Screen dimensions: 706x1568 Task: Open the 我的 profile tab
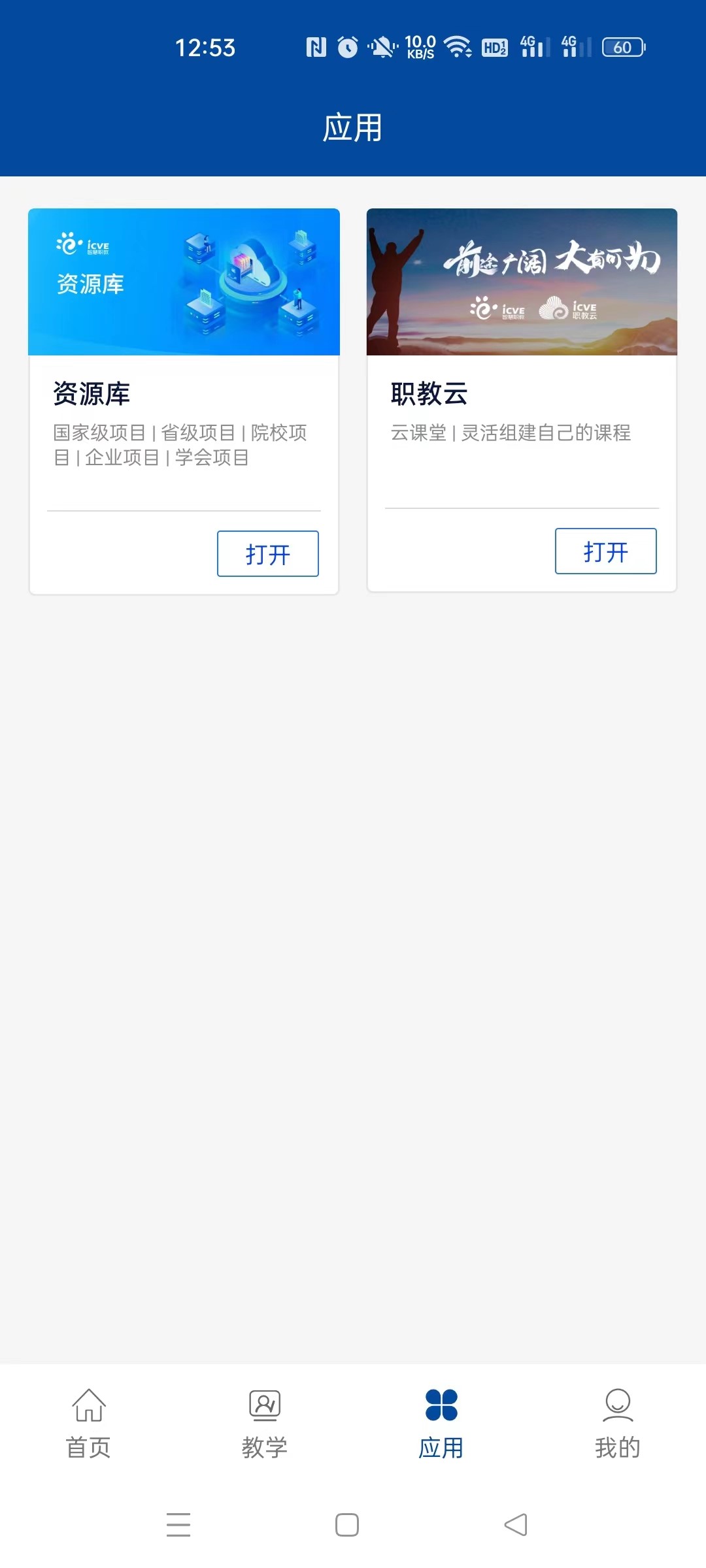click(x=617, y=1424)
